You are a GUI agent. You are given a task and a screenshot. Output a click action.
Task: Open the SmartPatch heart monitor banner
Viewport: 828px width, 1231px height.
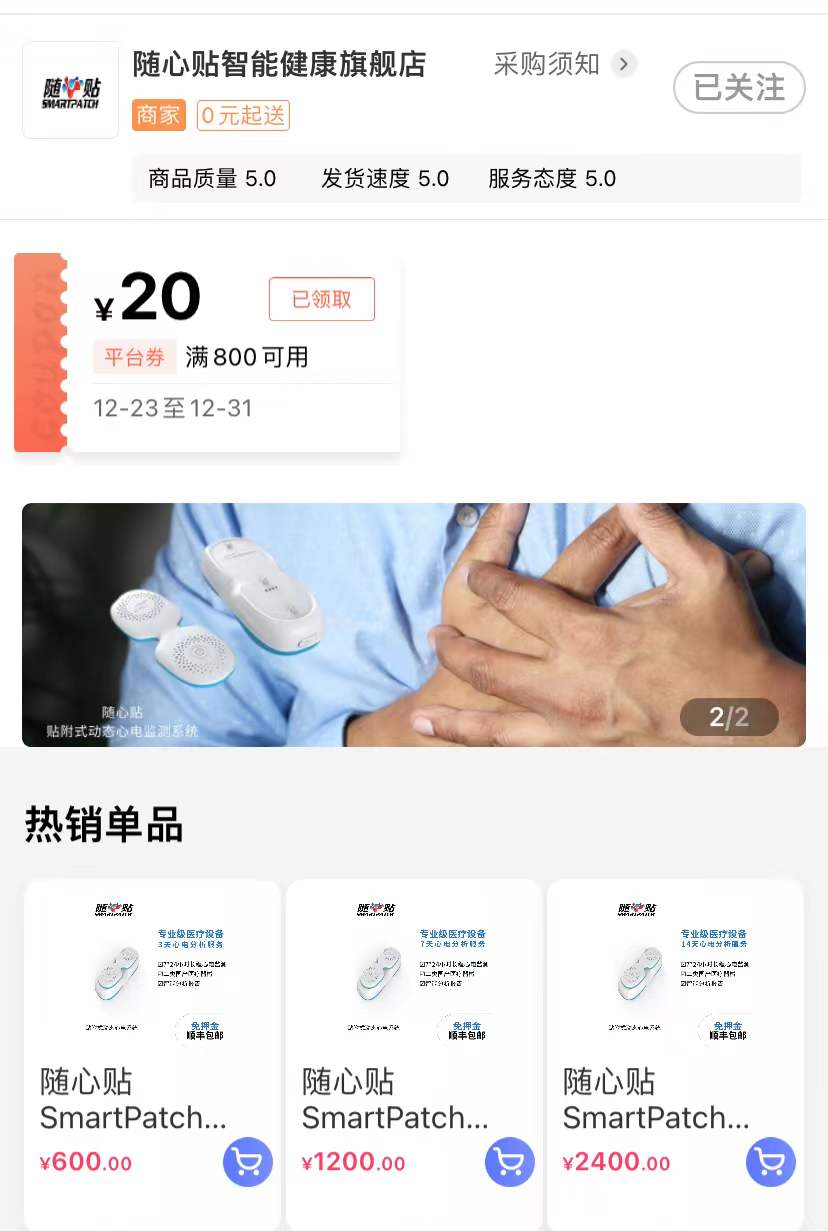[x=414, y=624]
